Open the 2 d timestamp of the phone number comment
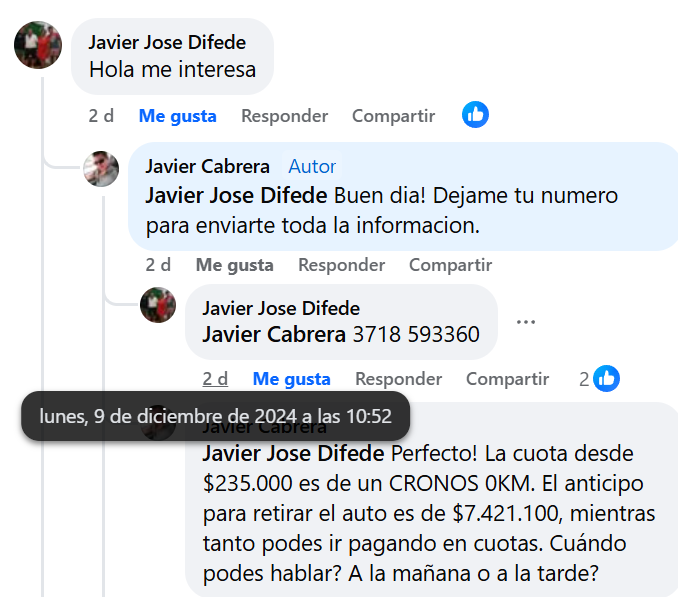The image size is (678, 597). coord(215,379)
